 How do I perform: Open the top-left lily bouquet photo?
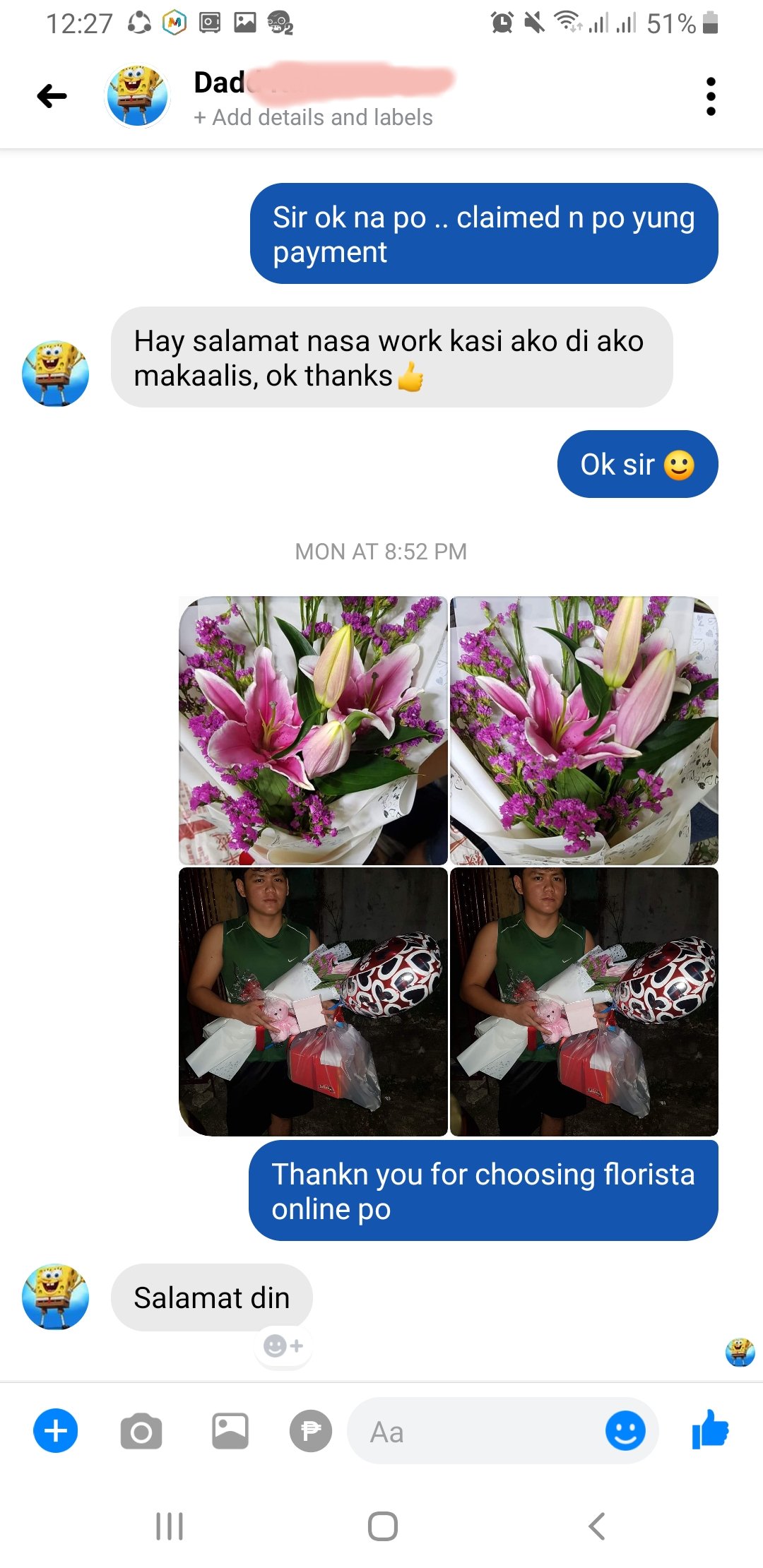pos(313,730)
